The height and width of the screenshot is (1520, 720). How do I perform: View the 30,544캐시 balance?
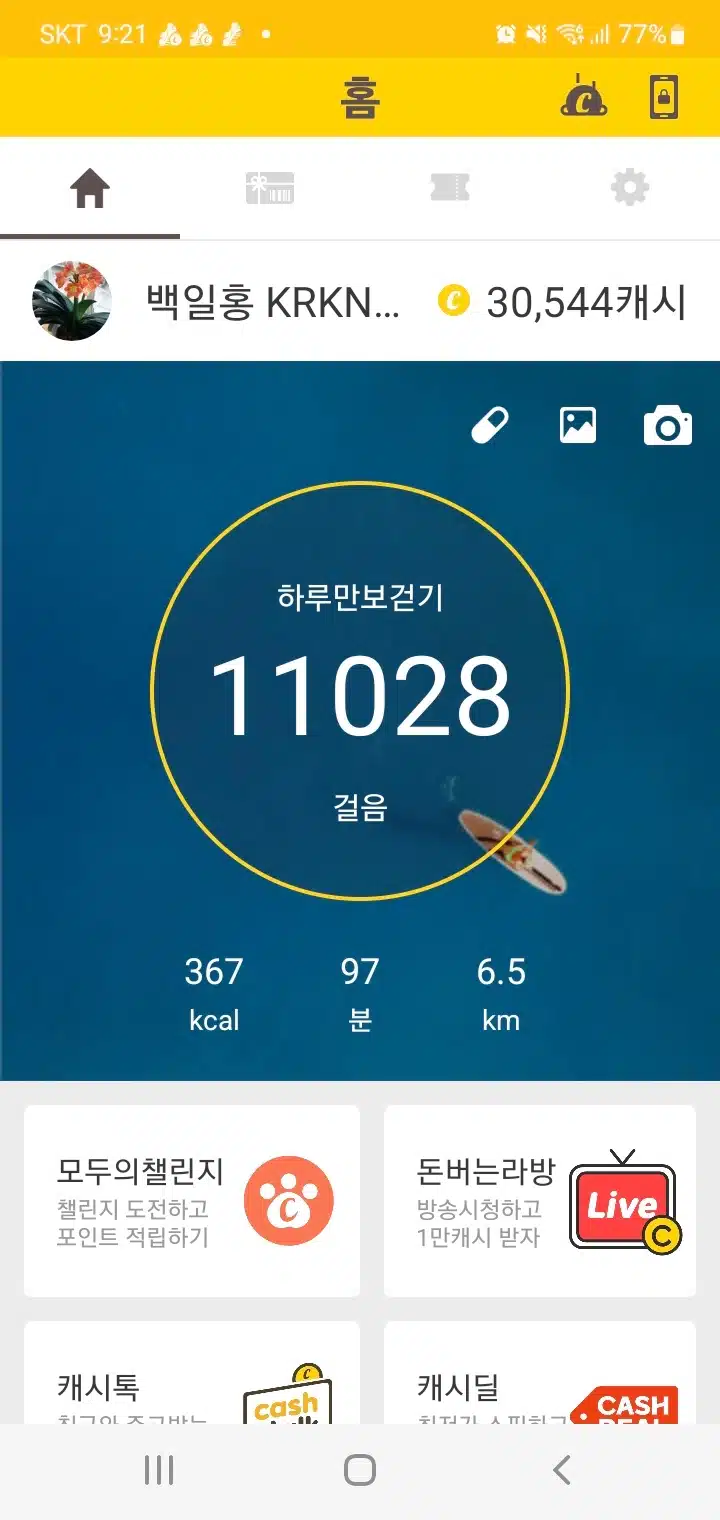point(563,302)
